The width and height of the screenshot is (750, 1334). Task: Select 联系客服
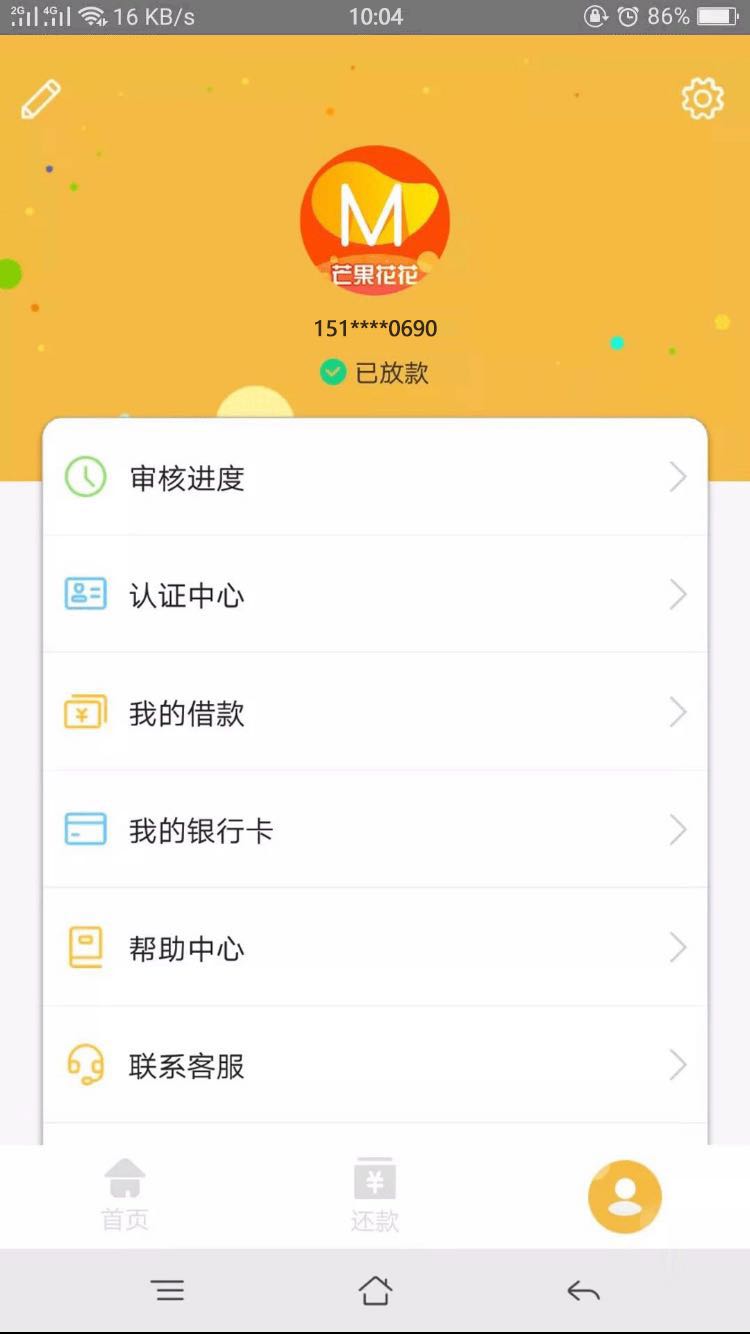click(375, 1066)
